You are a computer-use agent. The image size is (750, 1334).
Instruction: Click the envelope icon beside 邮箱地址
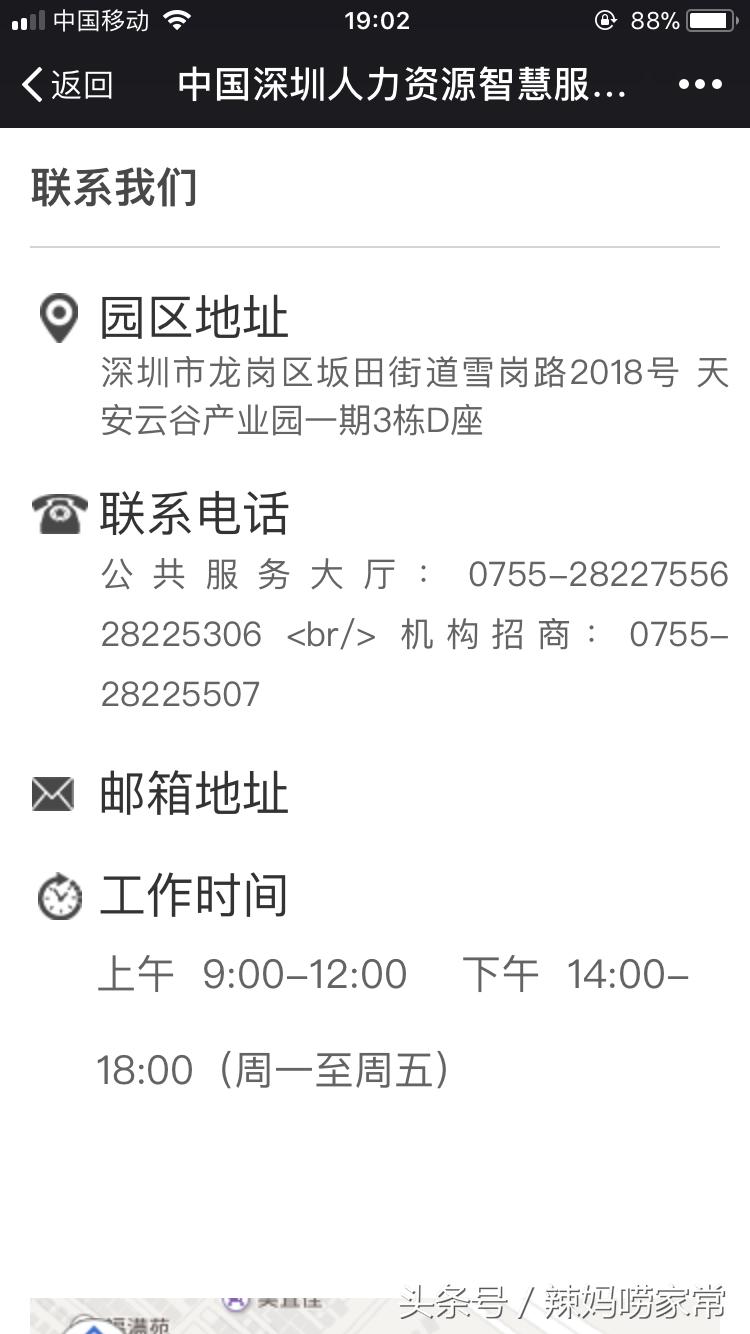(x=57, y=794)
